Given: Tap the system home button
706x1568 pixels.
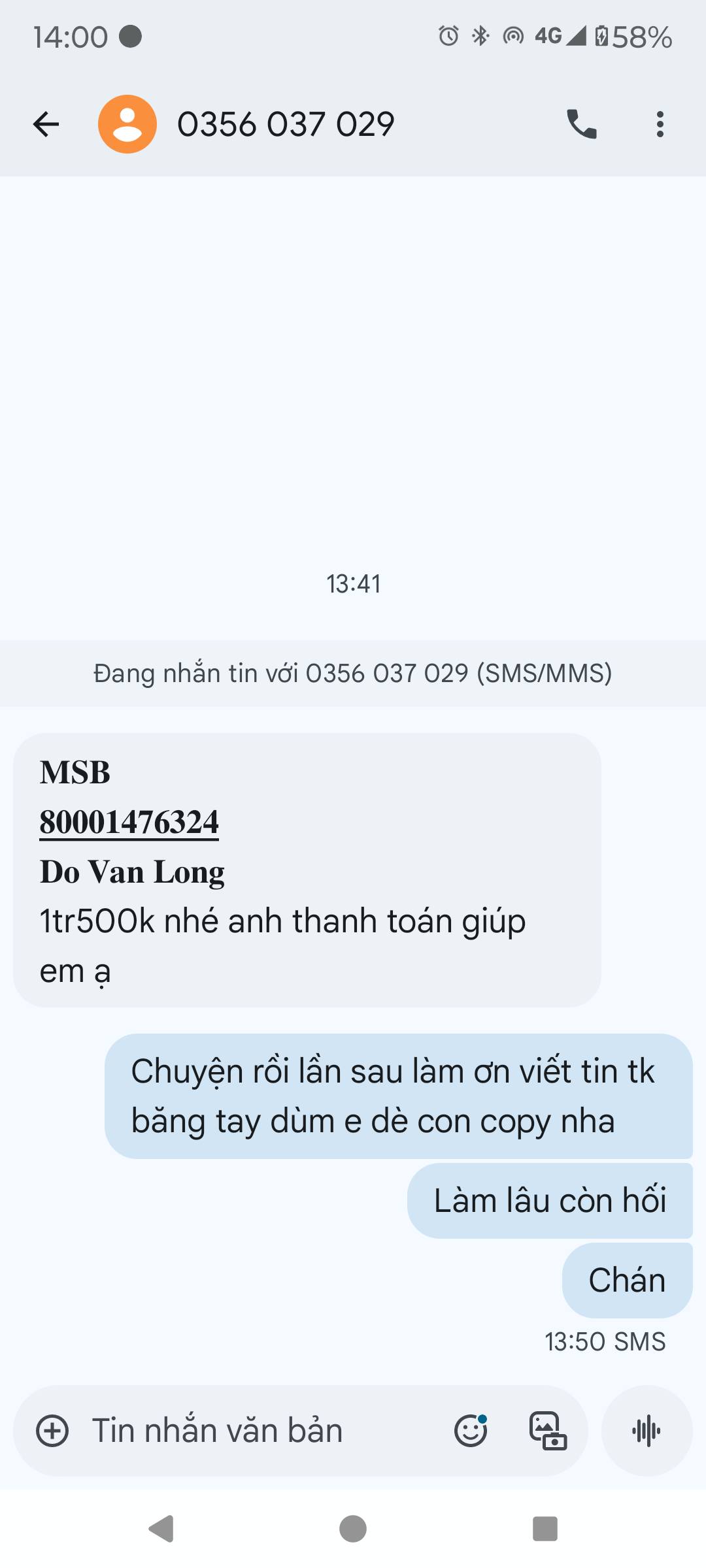Looking at the screenshot, I should click(353, 1529).
